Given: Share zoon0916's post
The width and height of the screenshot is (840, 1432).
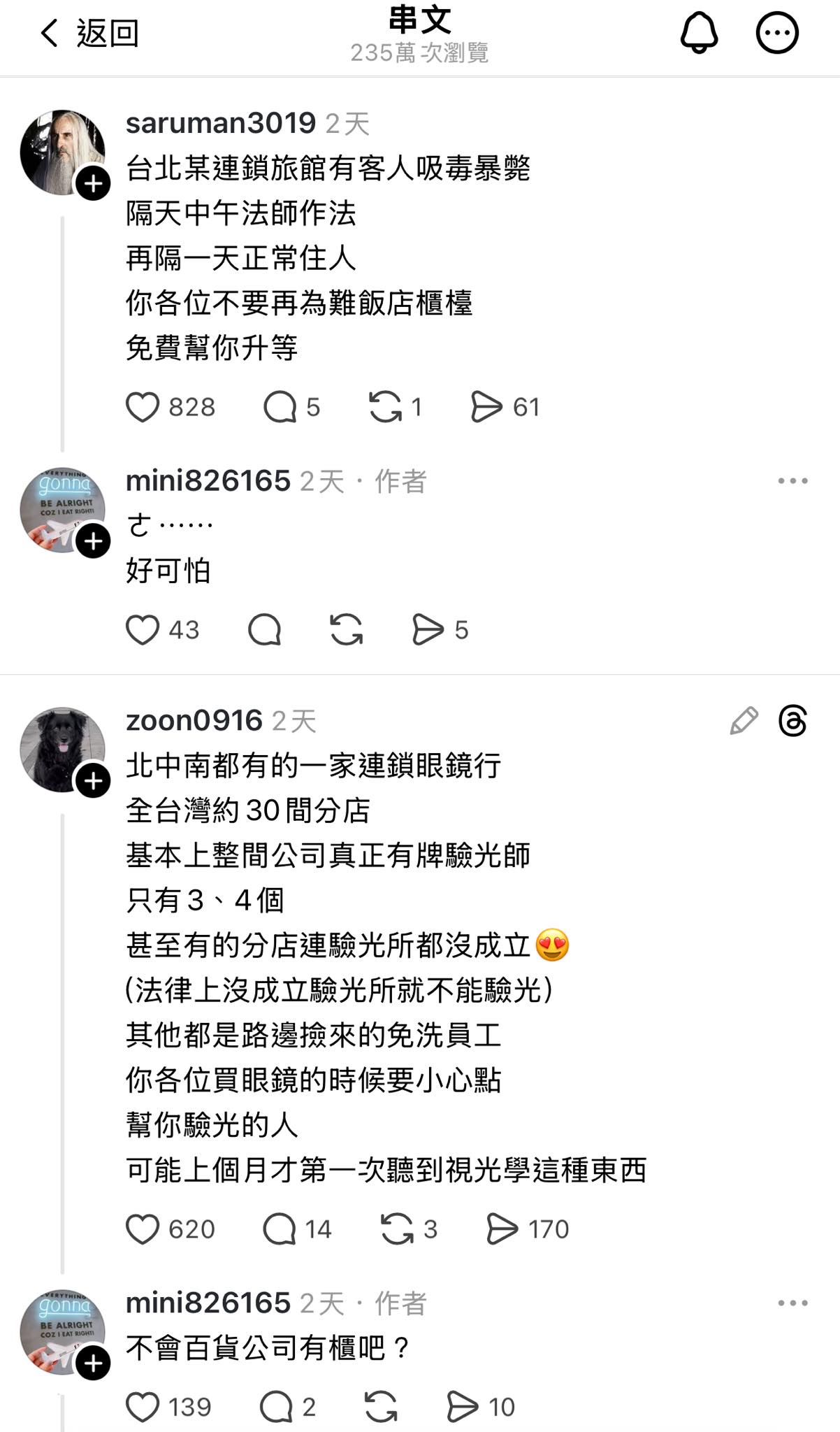Looking at the screenshot, I should point(502,1229).
